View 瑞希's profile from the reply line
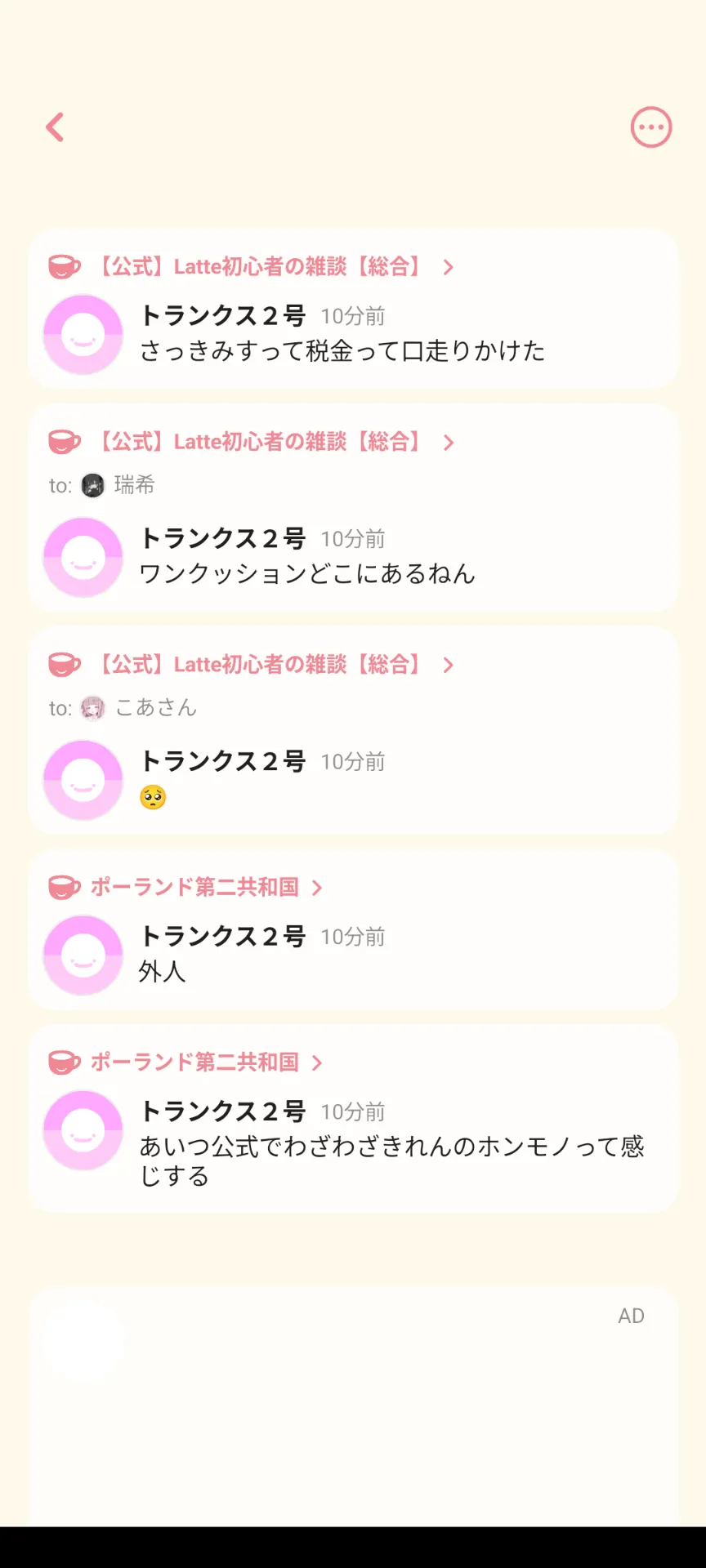 pos(118,485)
